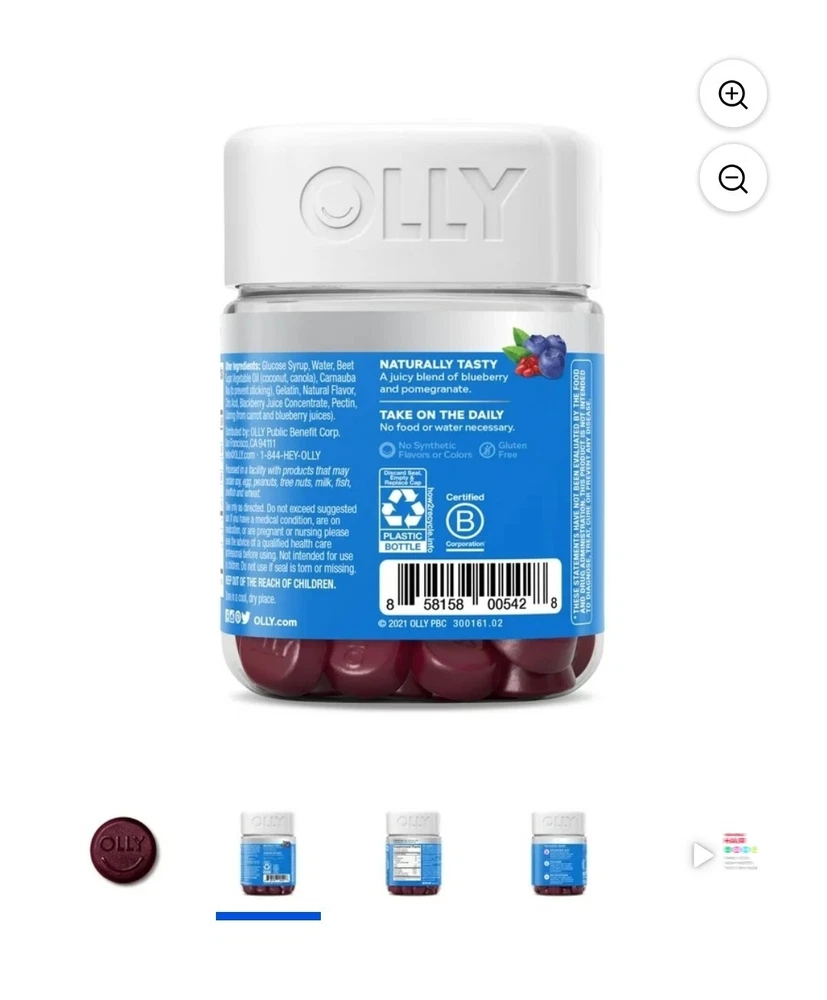Open the fourth bottle side-view thumbnail
This screenshot has height=1000, width=827.
click(558, 853)
